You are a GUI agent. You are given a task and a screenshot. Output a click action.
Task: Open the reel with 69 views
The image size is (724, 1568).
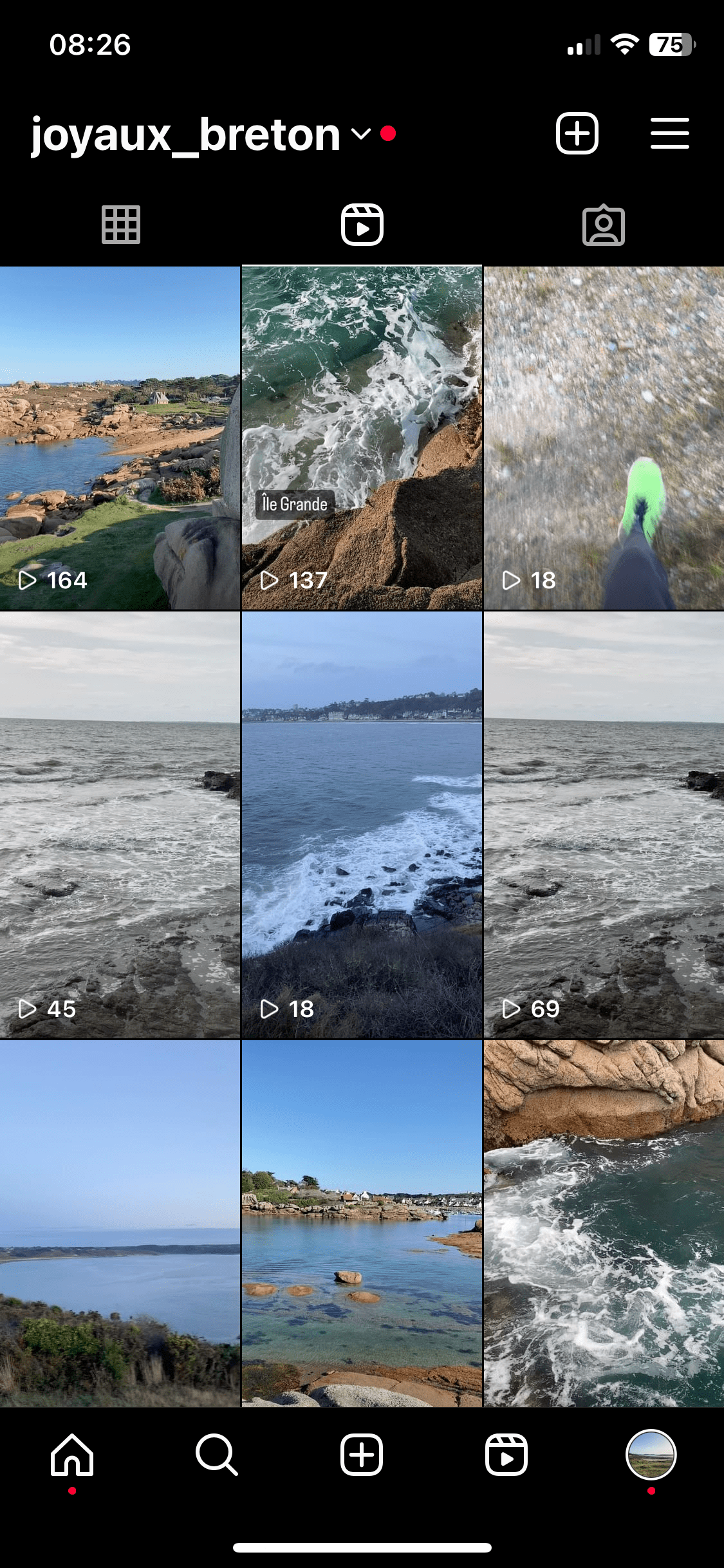click(604, 824)
